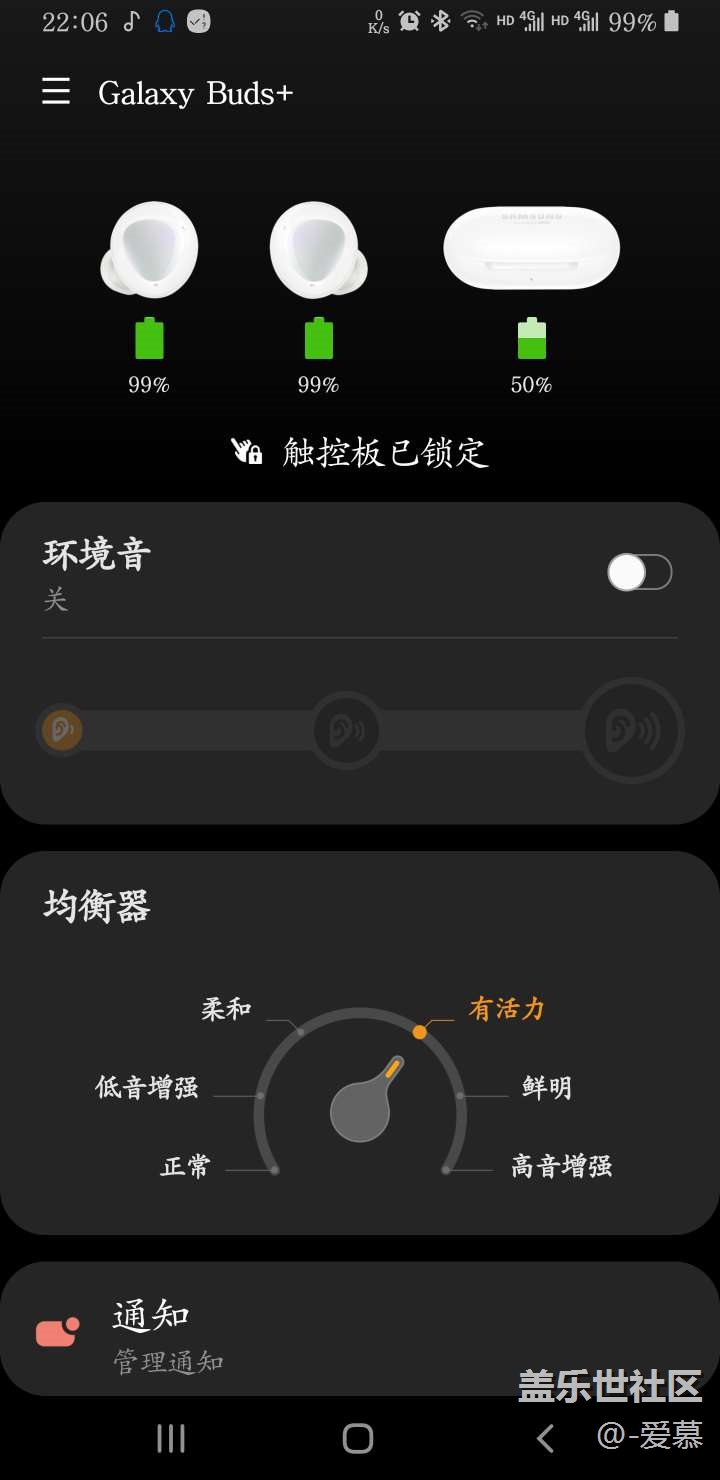The image size is (720, 1480).
Task: Open the recent apps overview
Action: pyautogui.click(x=171, y=1439)
